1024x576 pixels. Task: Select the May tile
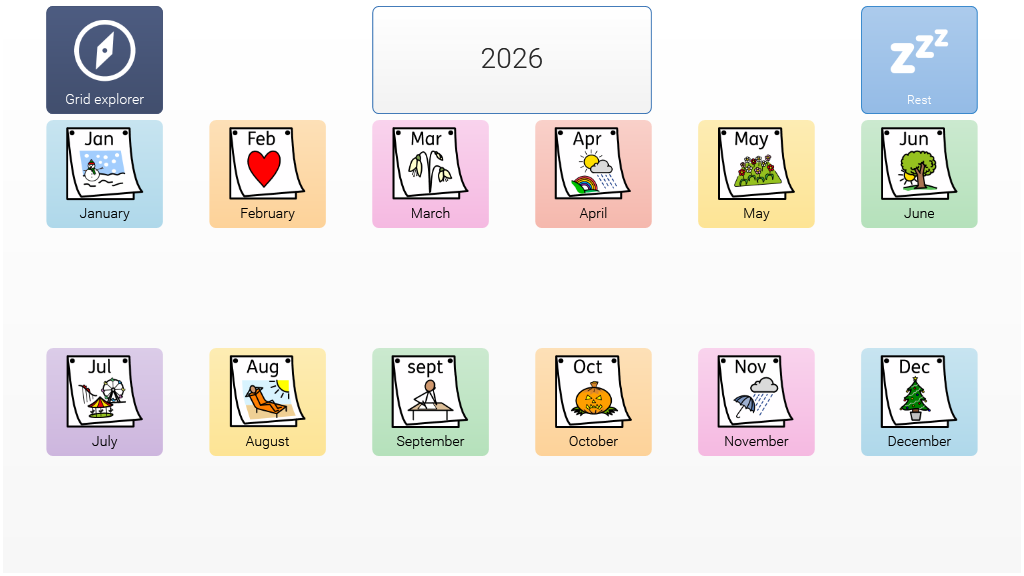point(756,174)
